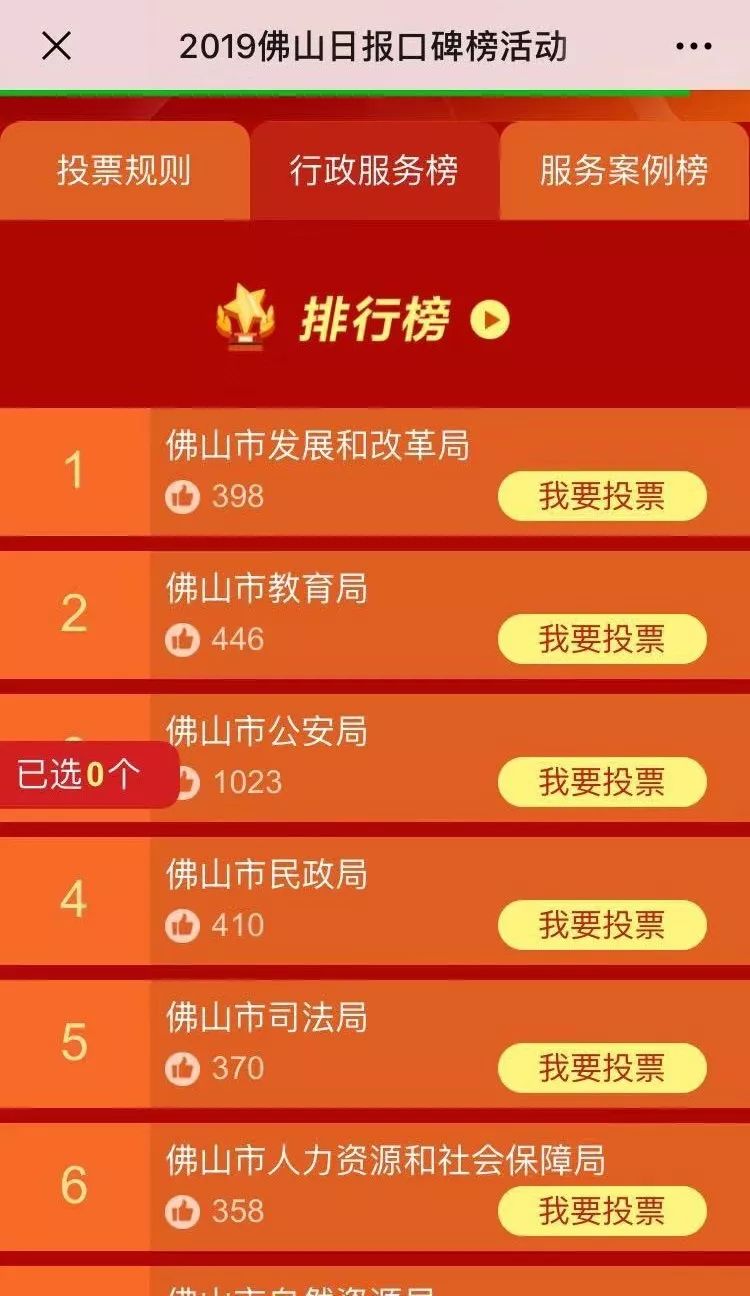The width and height of the screenshot is (750, 1296).
Task: Cast a vote for 佛山市公安局
Action: point(602,782)
